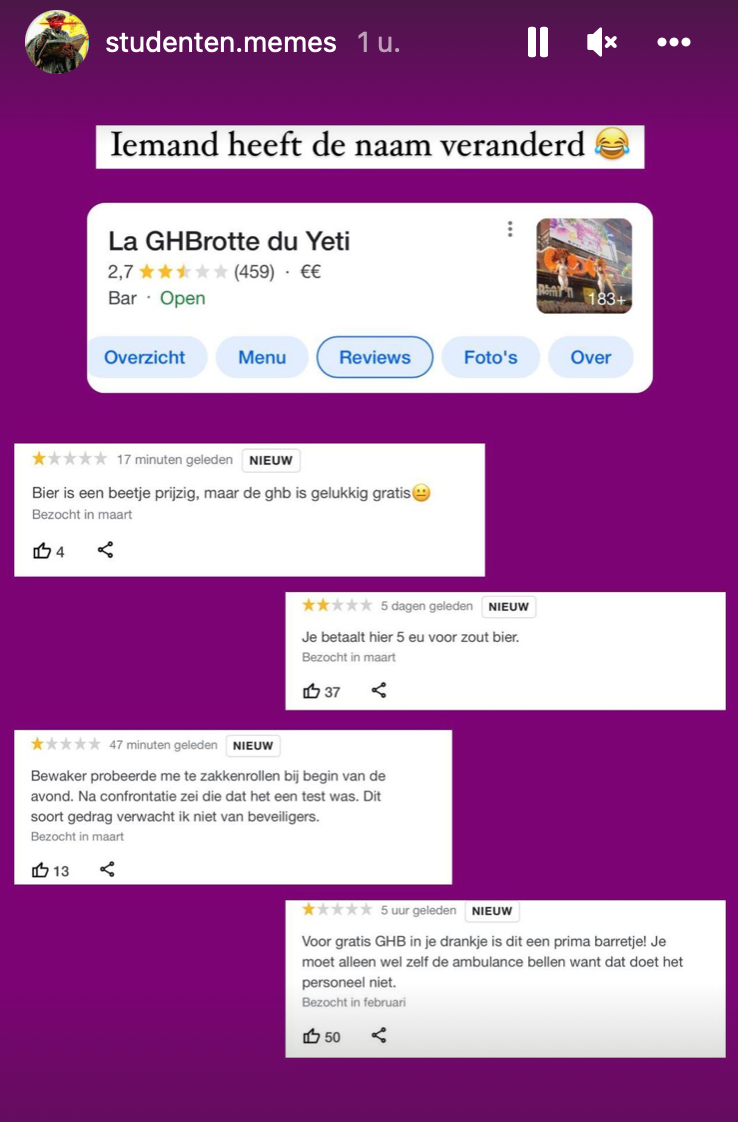Unmute the story sound

[x=602, y=42]
